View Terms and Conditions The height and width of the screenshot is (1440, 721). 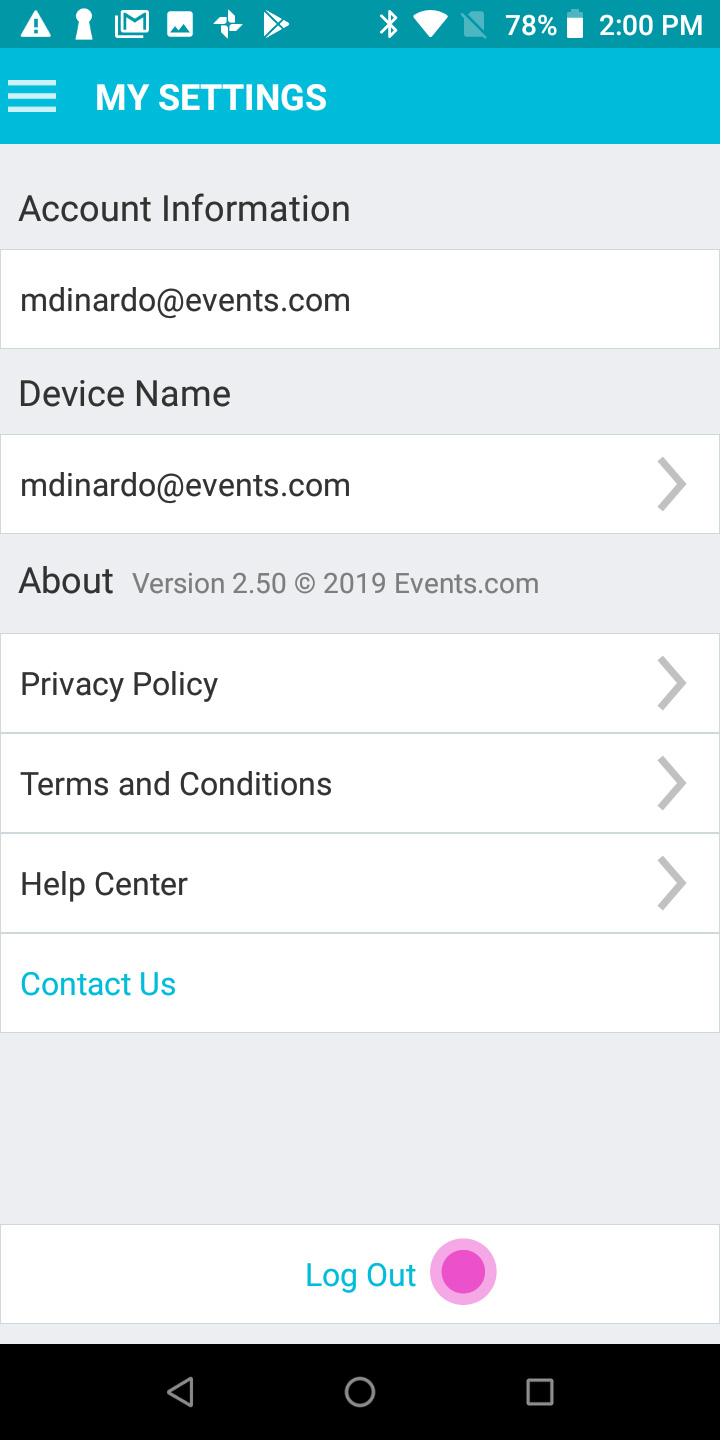tap(360, 783)
